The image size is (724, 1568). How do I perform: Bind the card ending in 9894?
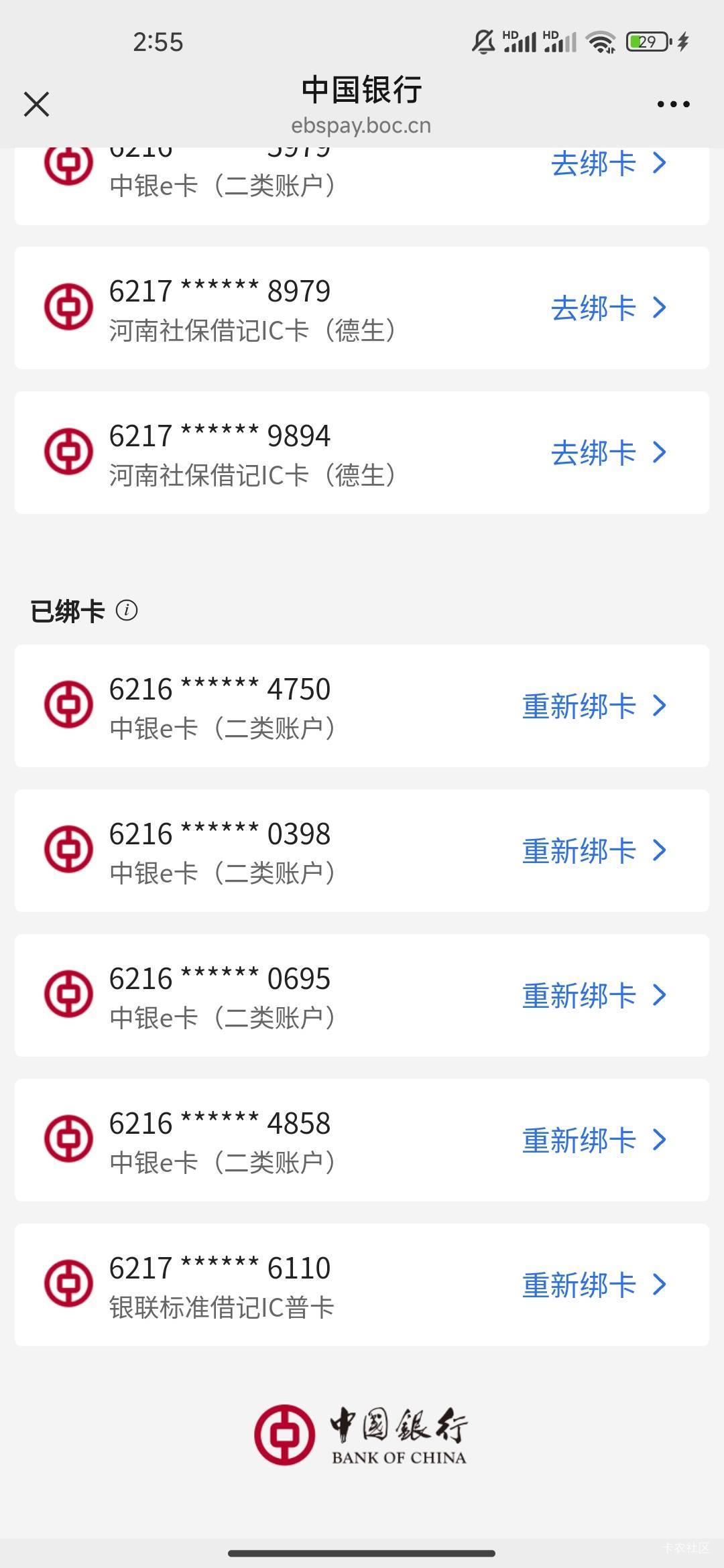pos(608,453)
